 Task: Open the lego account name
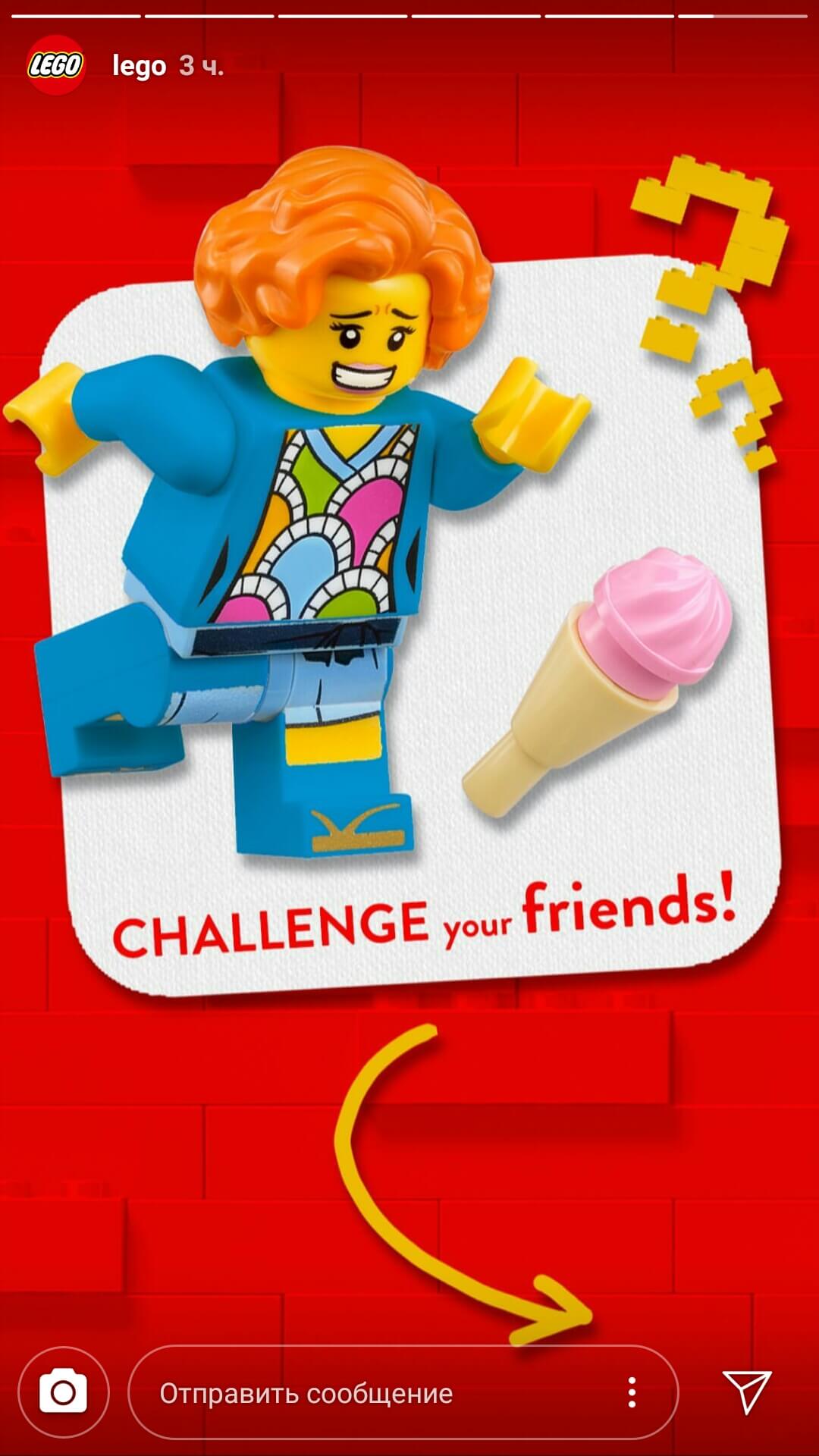[x=139, y=66]
